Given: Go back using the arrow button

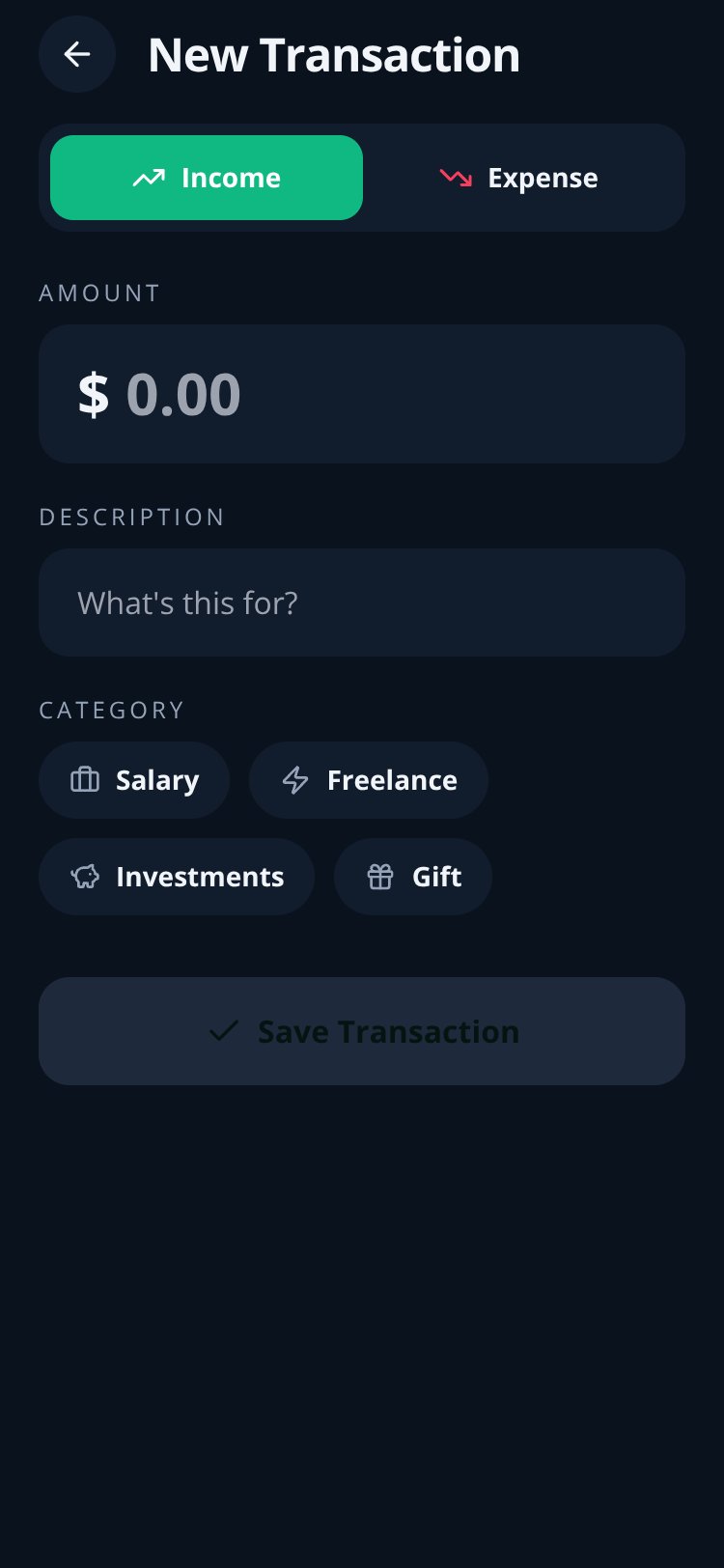Looking at the screenshot, I should coord(77,54).
